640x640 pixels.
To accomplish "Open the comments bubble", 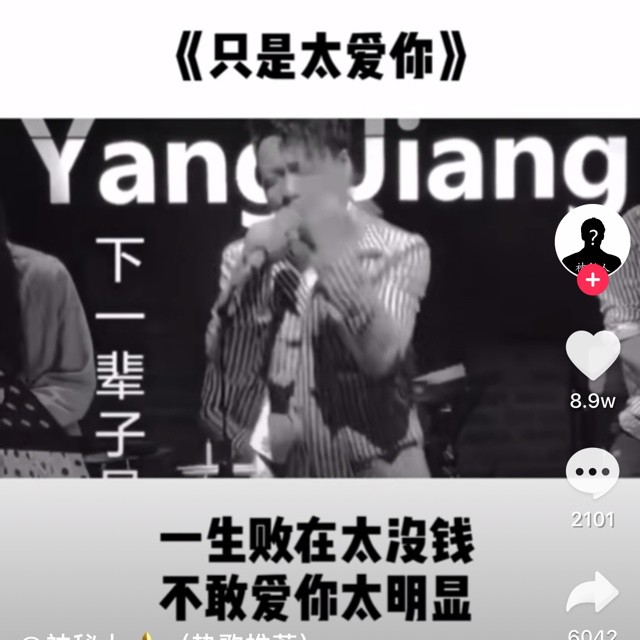I will tap(593, 474).
